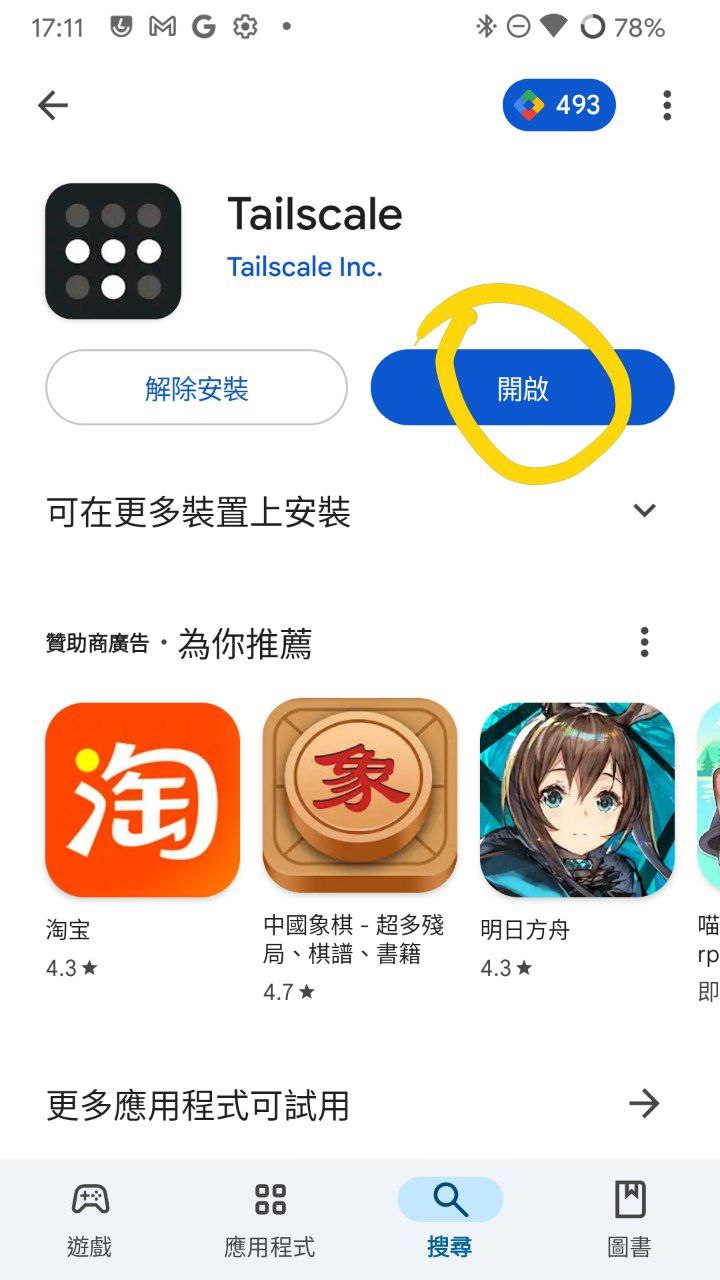
Task: Open the options menu beside 為你推薦
Action: coord(645,642)
